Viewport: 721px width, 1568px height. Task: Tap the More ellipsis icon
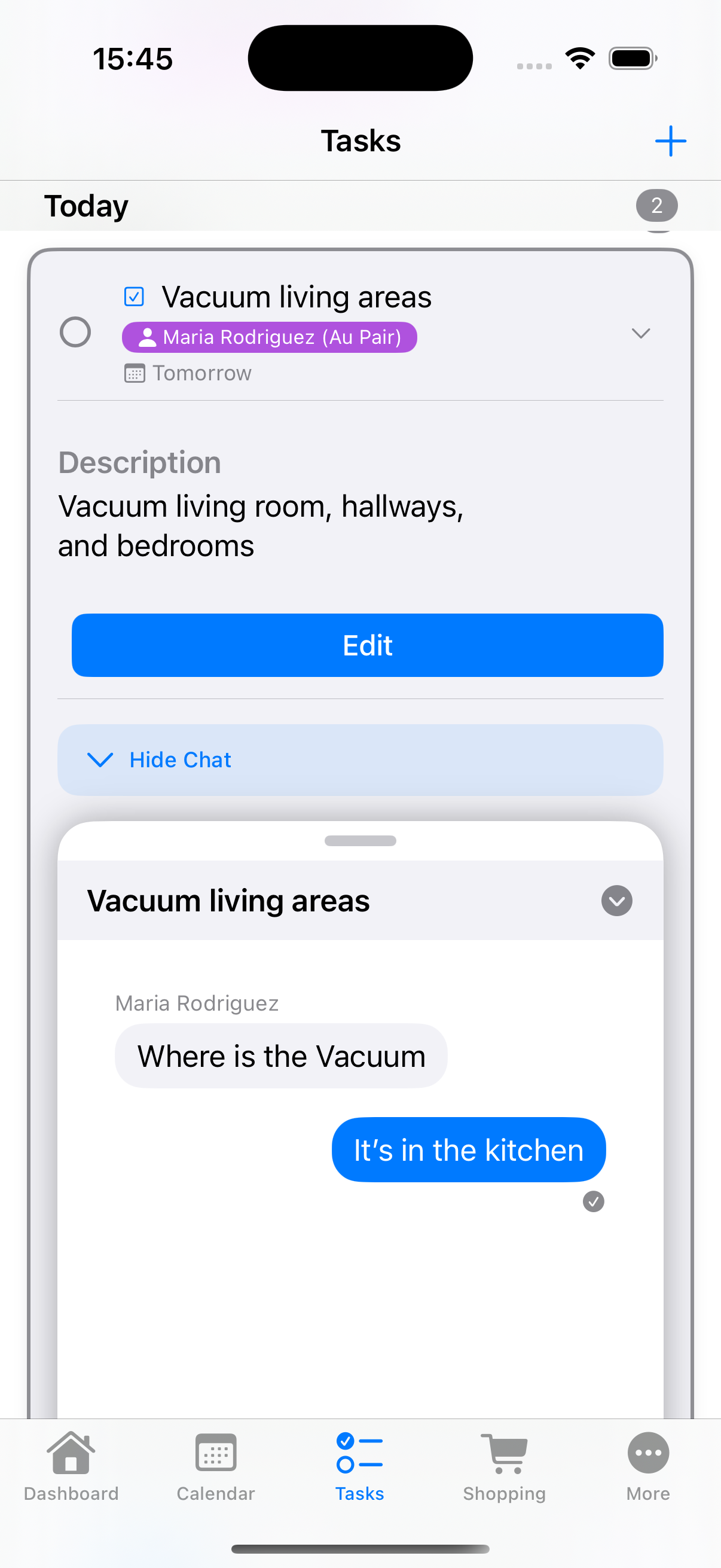[647, 1454]
